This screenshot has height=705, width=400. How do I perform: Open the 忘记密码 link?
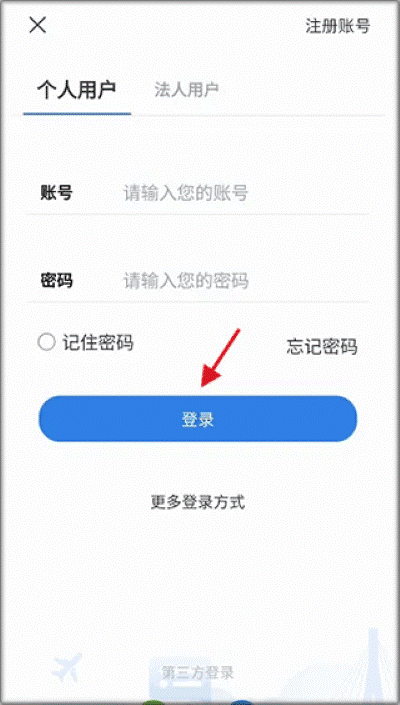322,347
